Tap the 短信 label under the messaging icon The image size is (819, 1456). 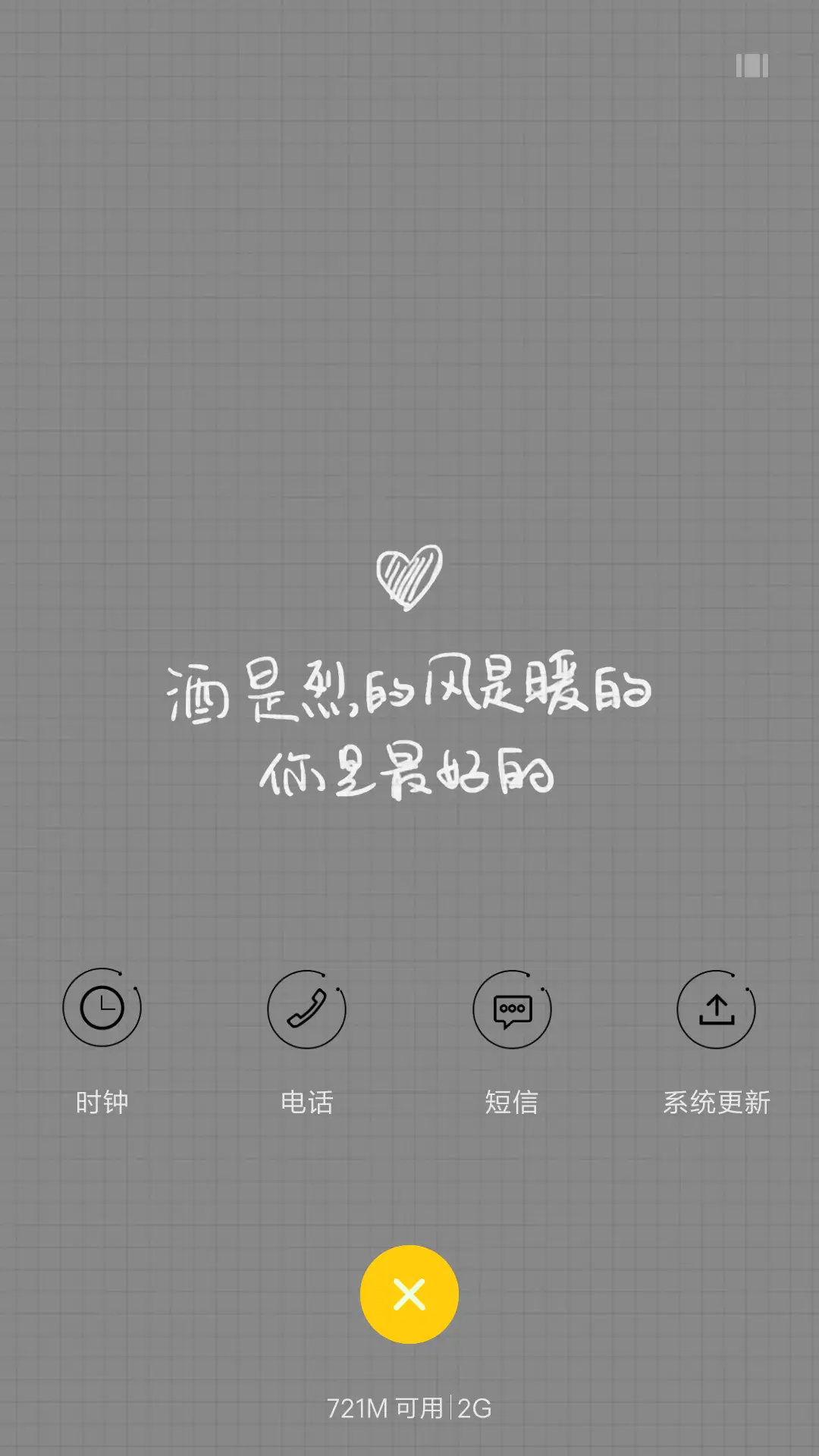(x=512, y=1103)
